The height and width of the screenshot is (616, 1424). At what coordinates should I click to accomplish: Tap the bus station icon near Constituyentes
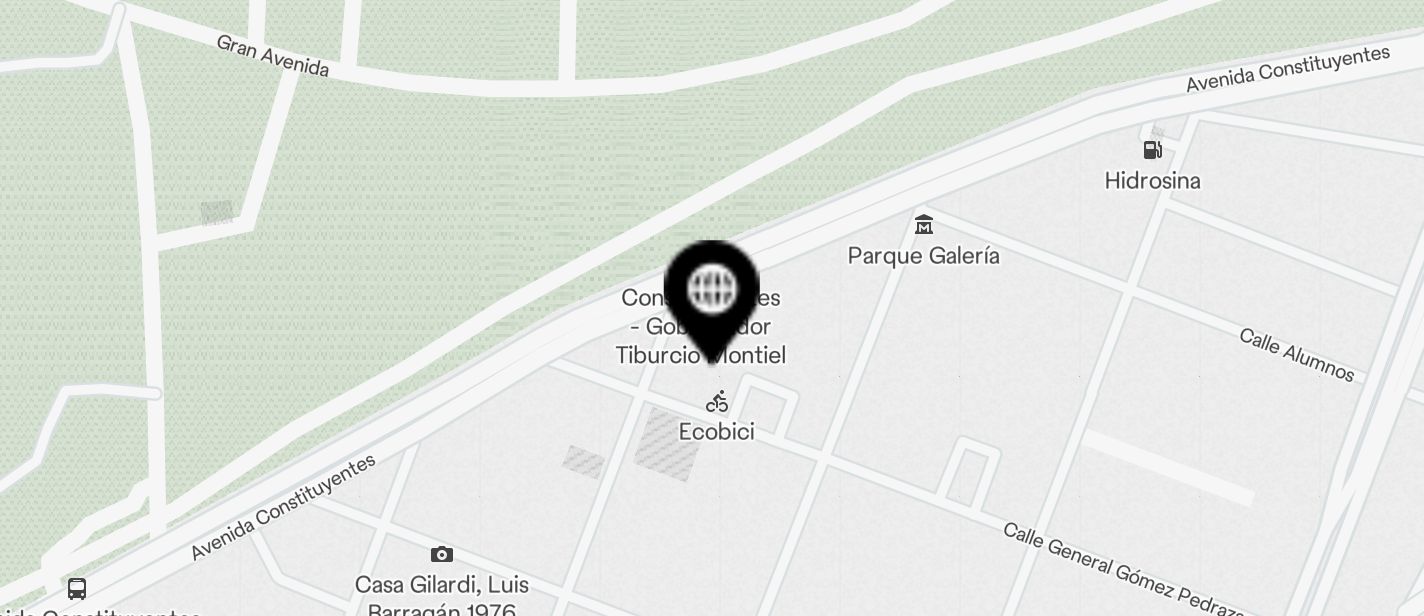click(x=77, y=588)
